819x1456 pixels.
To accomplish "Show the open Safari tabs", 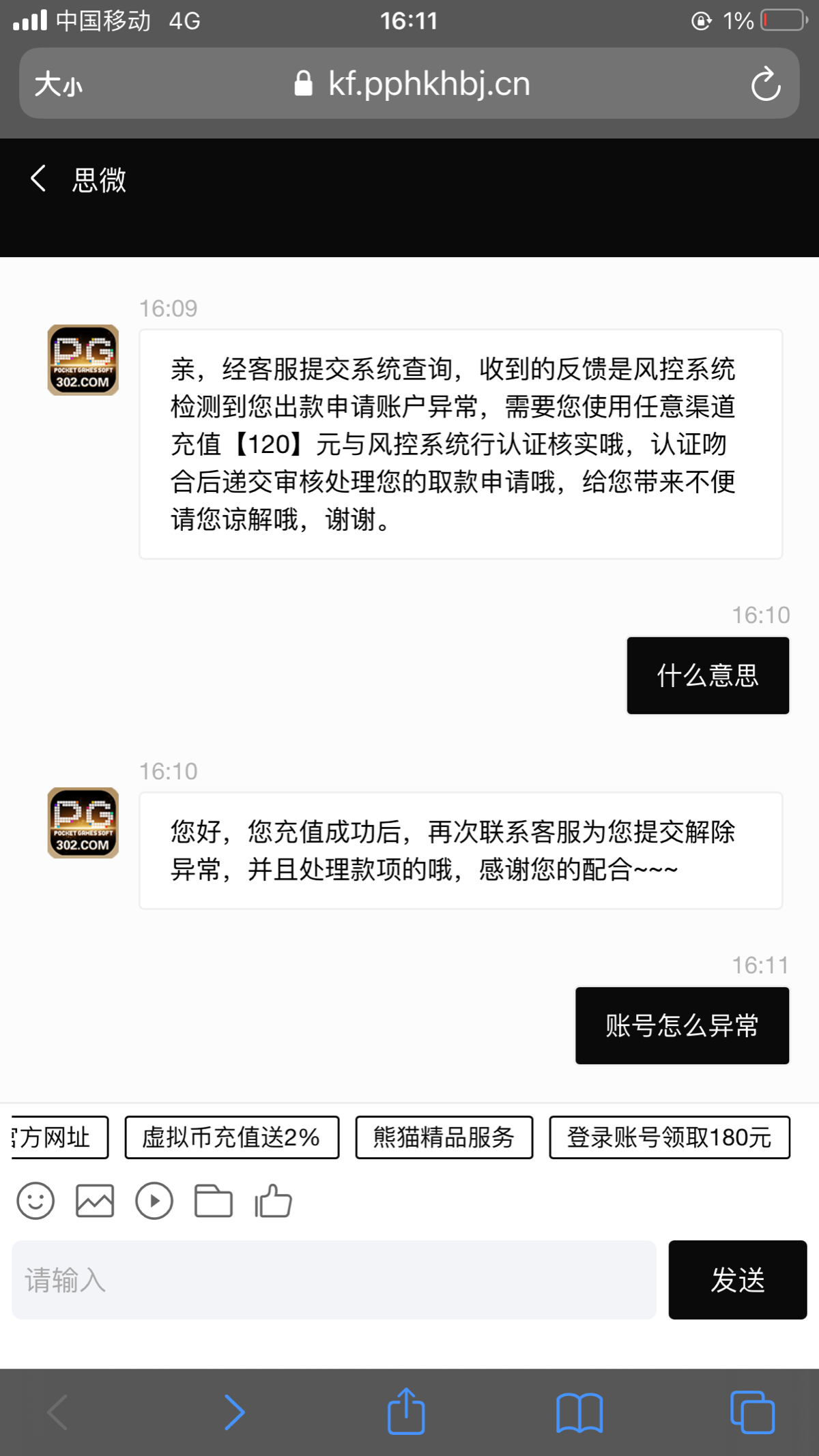I will (753, 1412).
